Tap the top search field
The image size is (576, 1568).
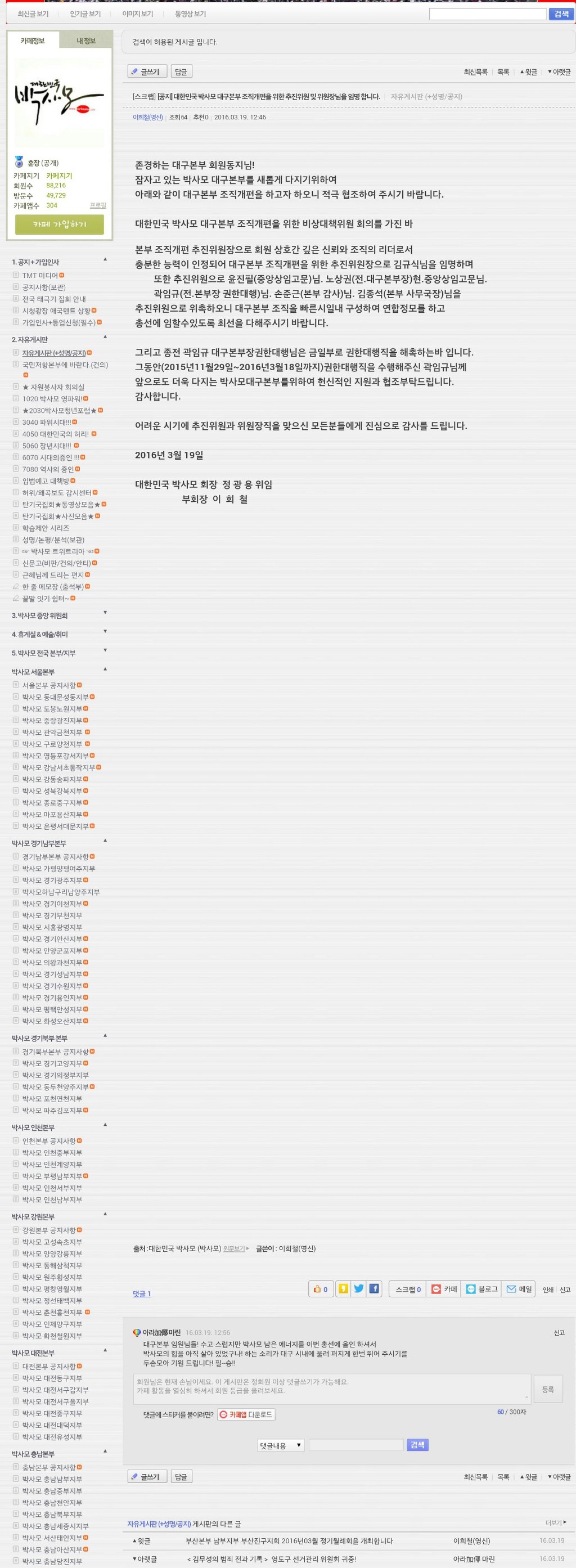(x=487, y=14)
